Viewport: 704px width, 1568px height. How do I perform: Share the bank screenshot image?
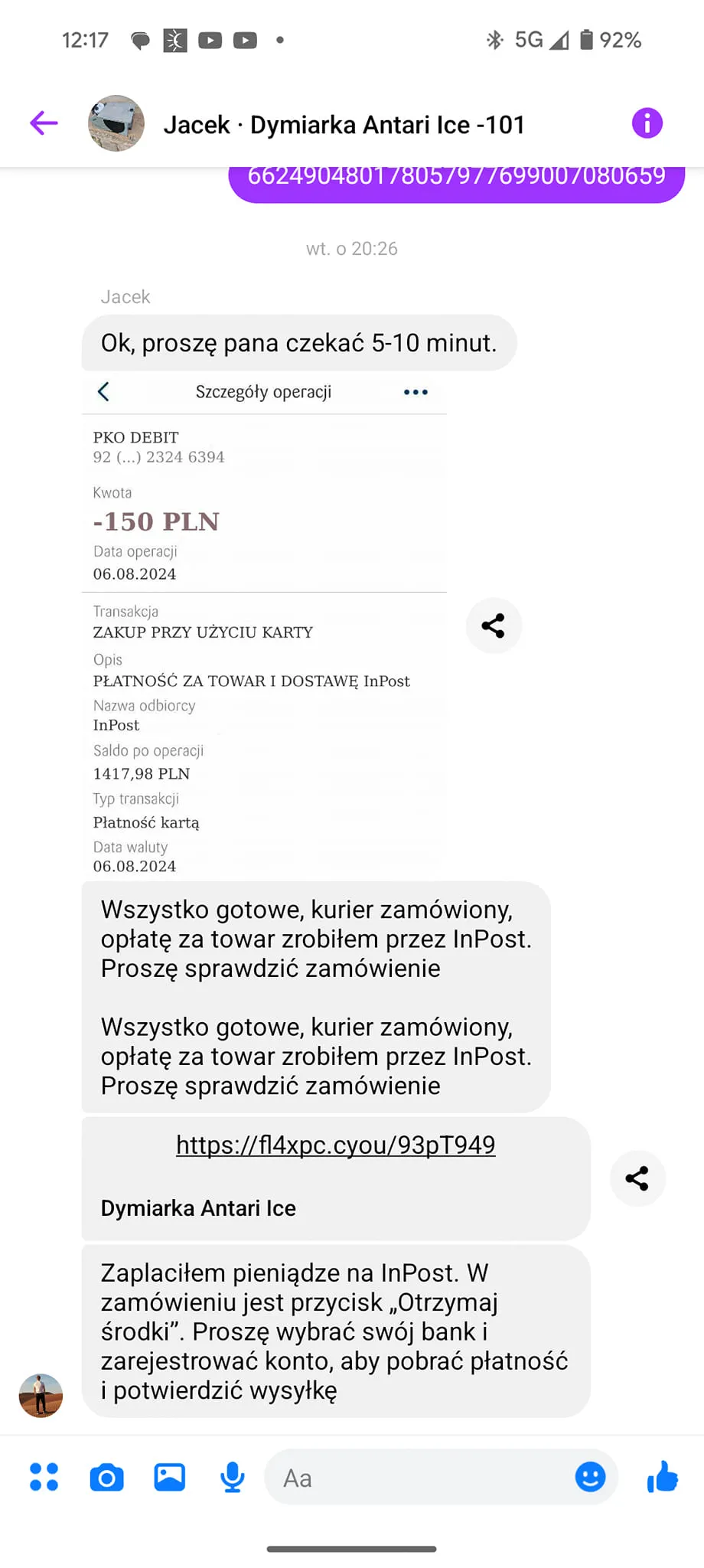pos(494,626)
